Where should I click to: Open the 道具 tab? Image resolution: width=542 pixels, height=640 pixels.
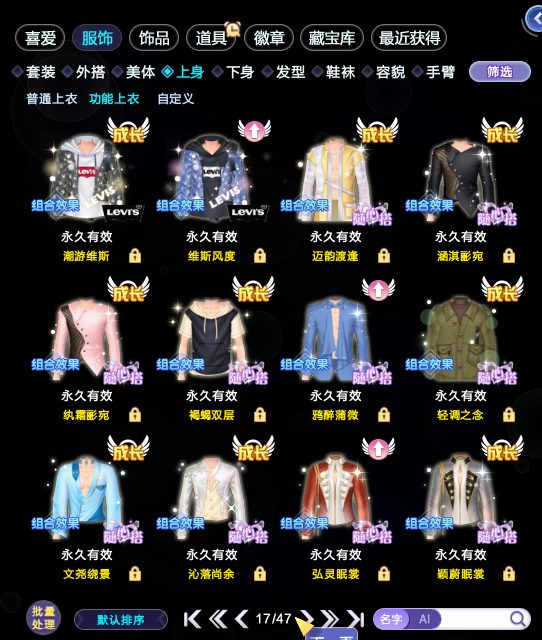pyautogui.click(x=211, y=38)
